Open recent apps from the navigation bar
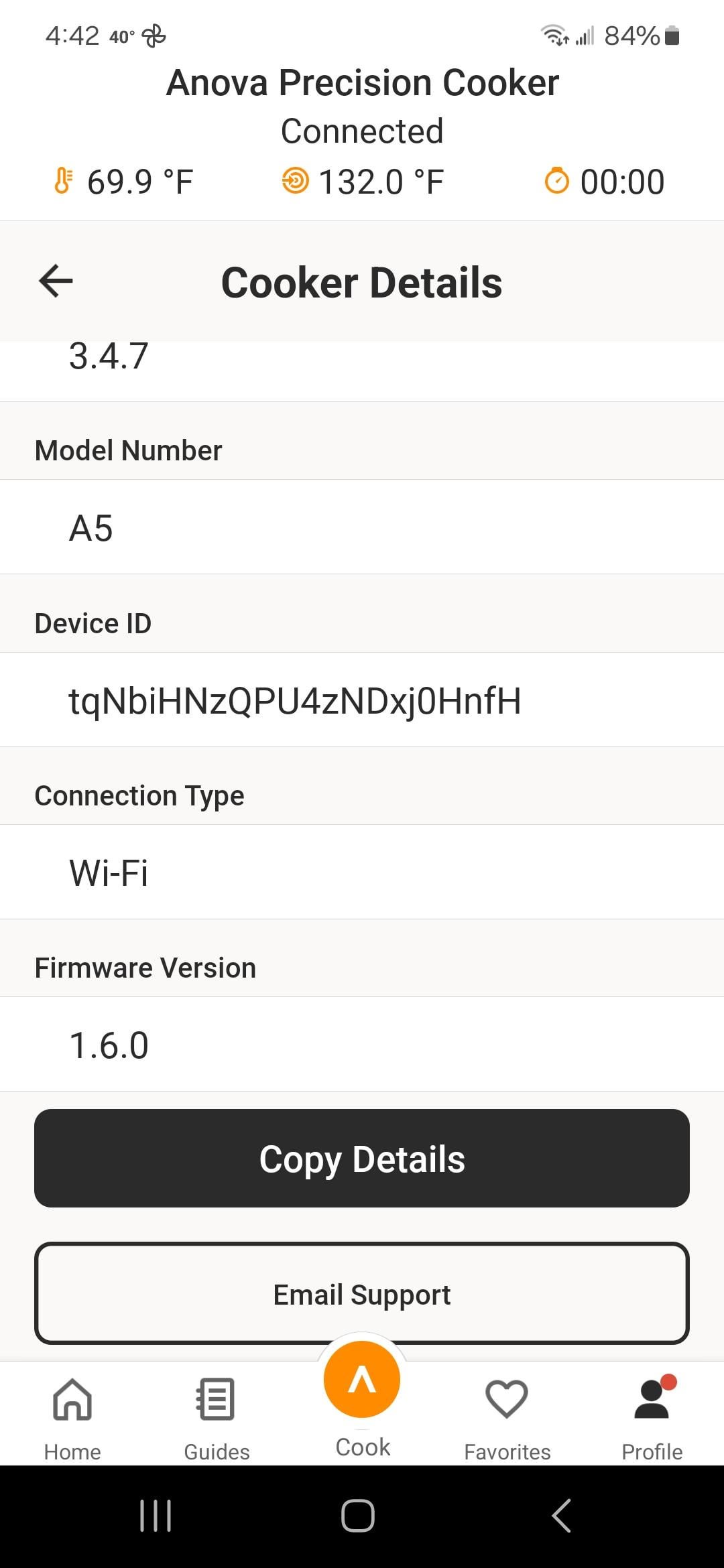 156,1516
